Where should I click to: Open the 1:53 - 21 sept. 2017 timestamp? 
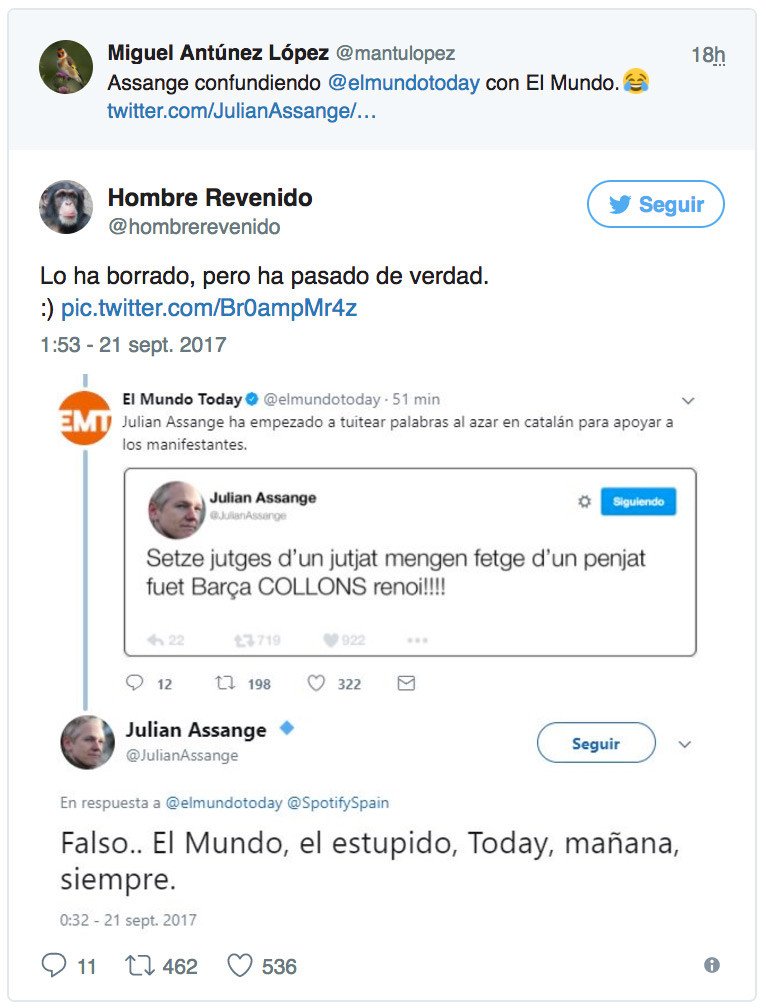pyautogui.click(x=133, y=345)
